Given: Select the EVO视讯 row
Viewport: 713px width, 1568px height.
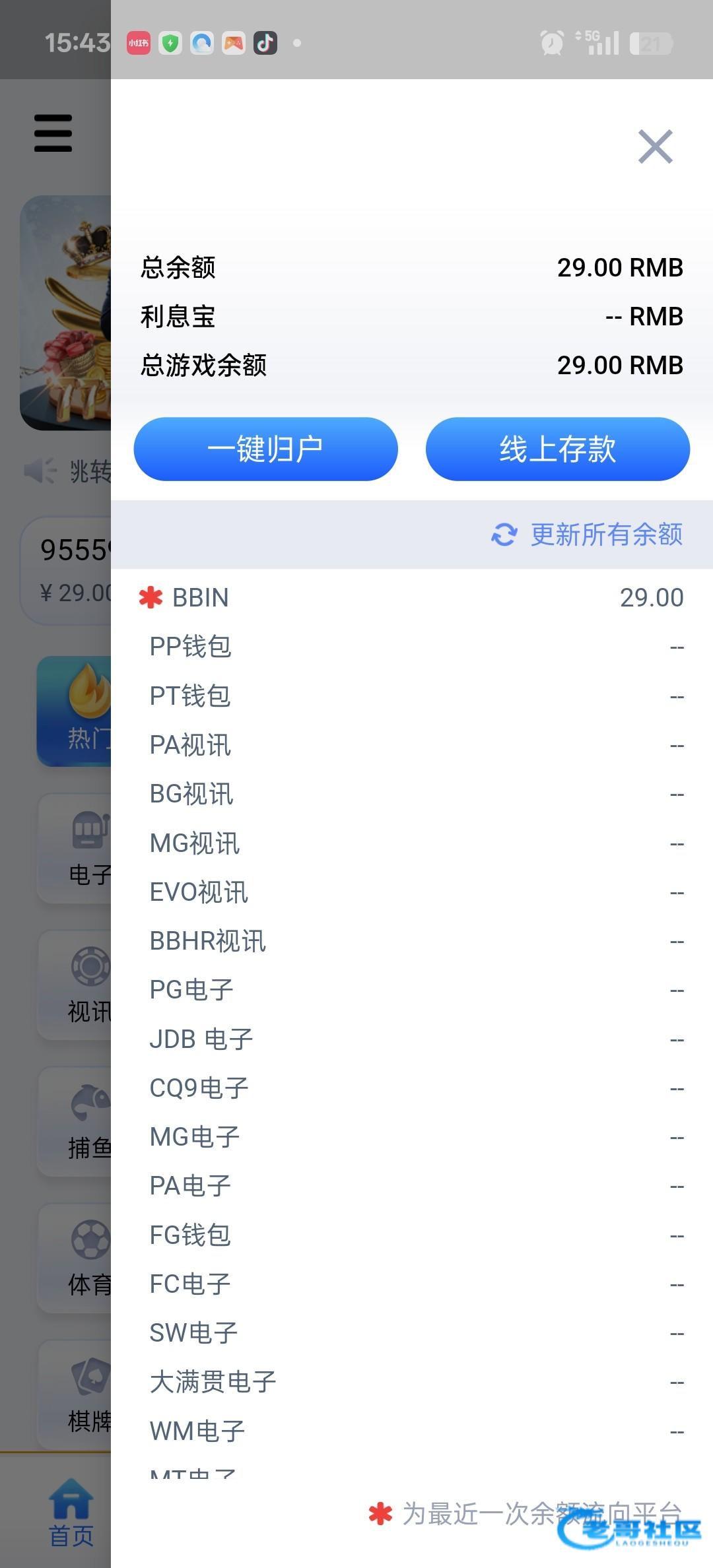Looking at the screenshot, I should [412, 892].
